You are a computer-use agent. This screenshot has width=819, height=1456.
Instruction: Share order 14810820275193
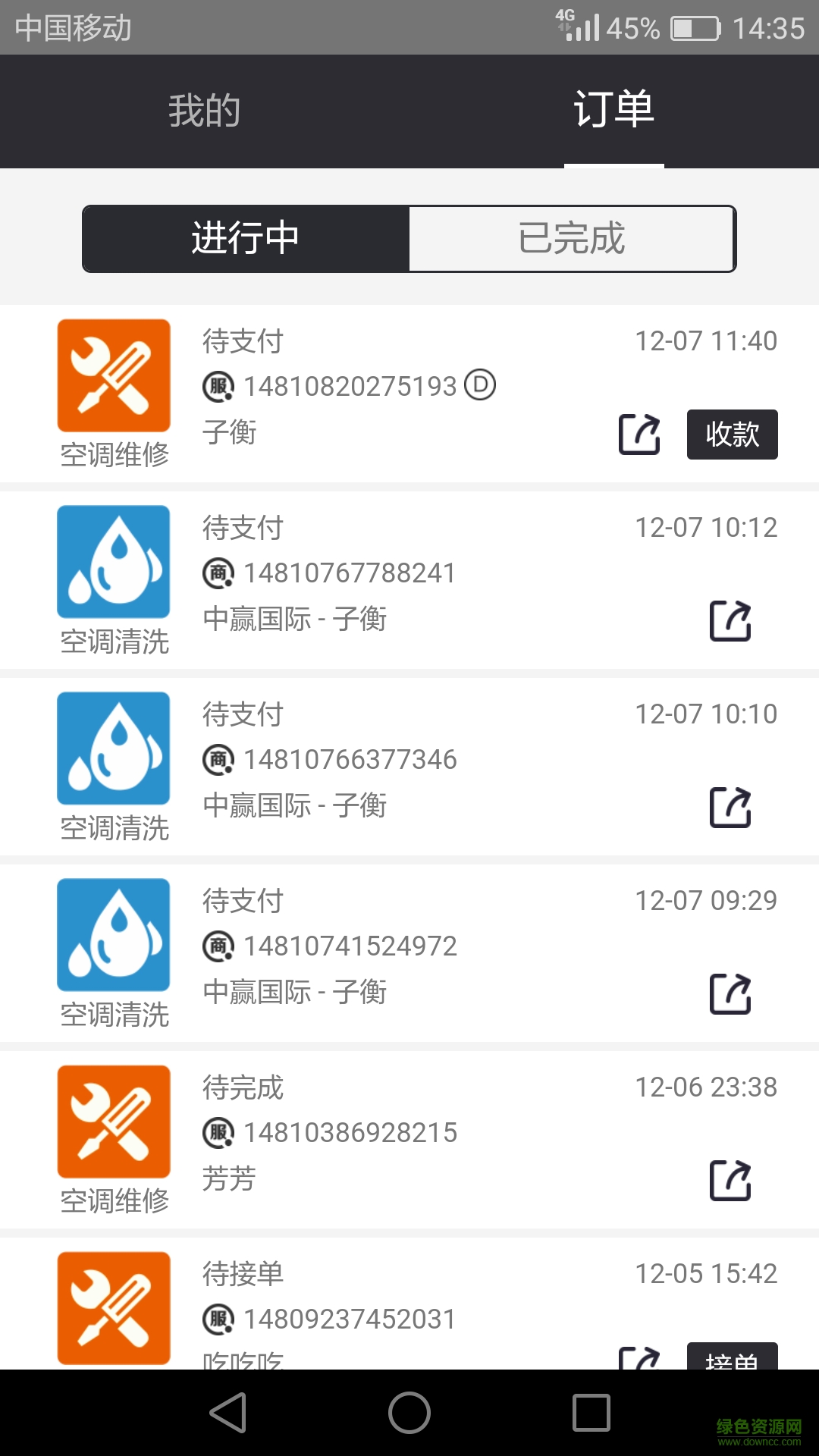coord(639,435)
